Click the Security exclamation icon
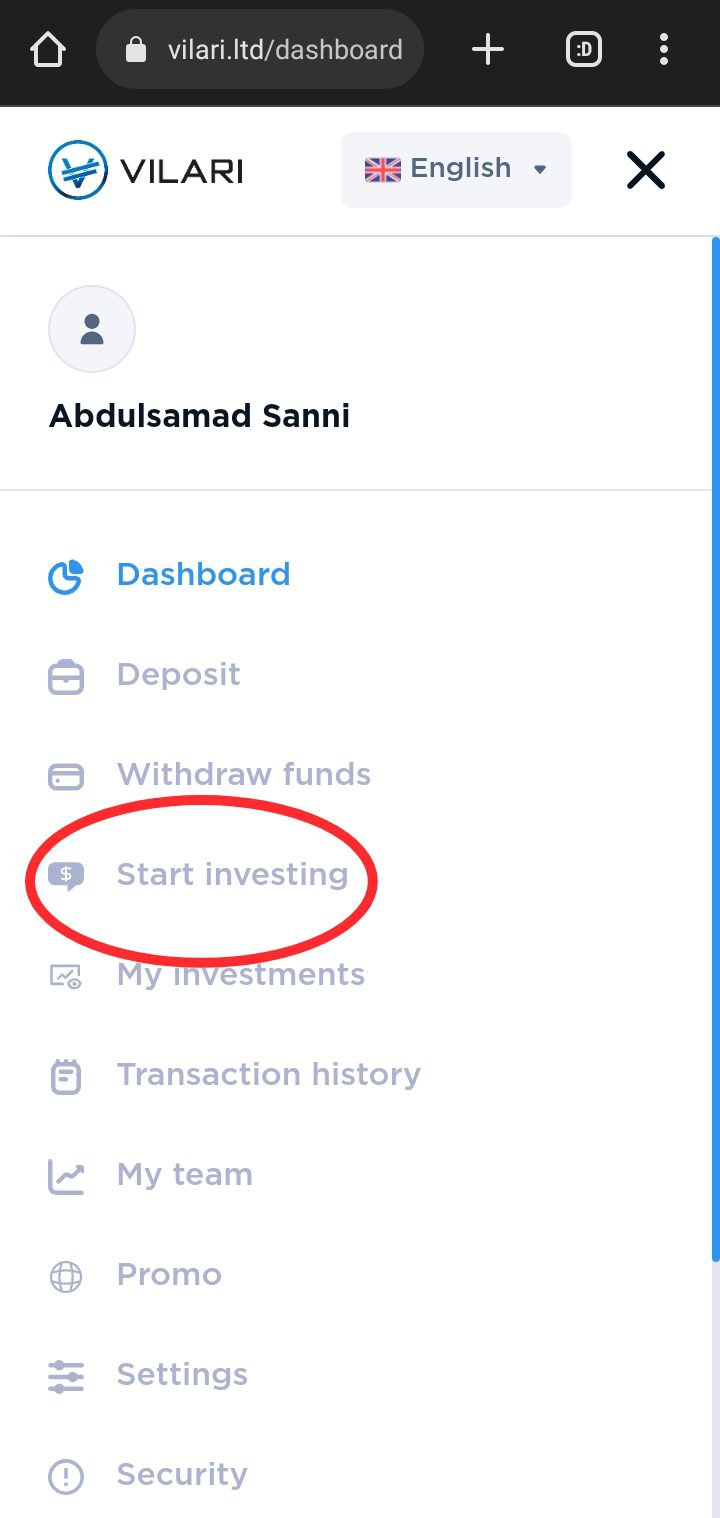The image size is (720, 1518). 65,1476
